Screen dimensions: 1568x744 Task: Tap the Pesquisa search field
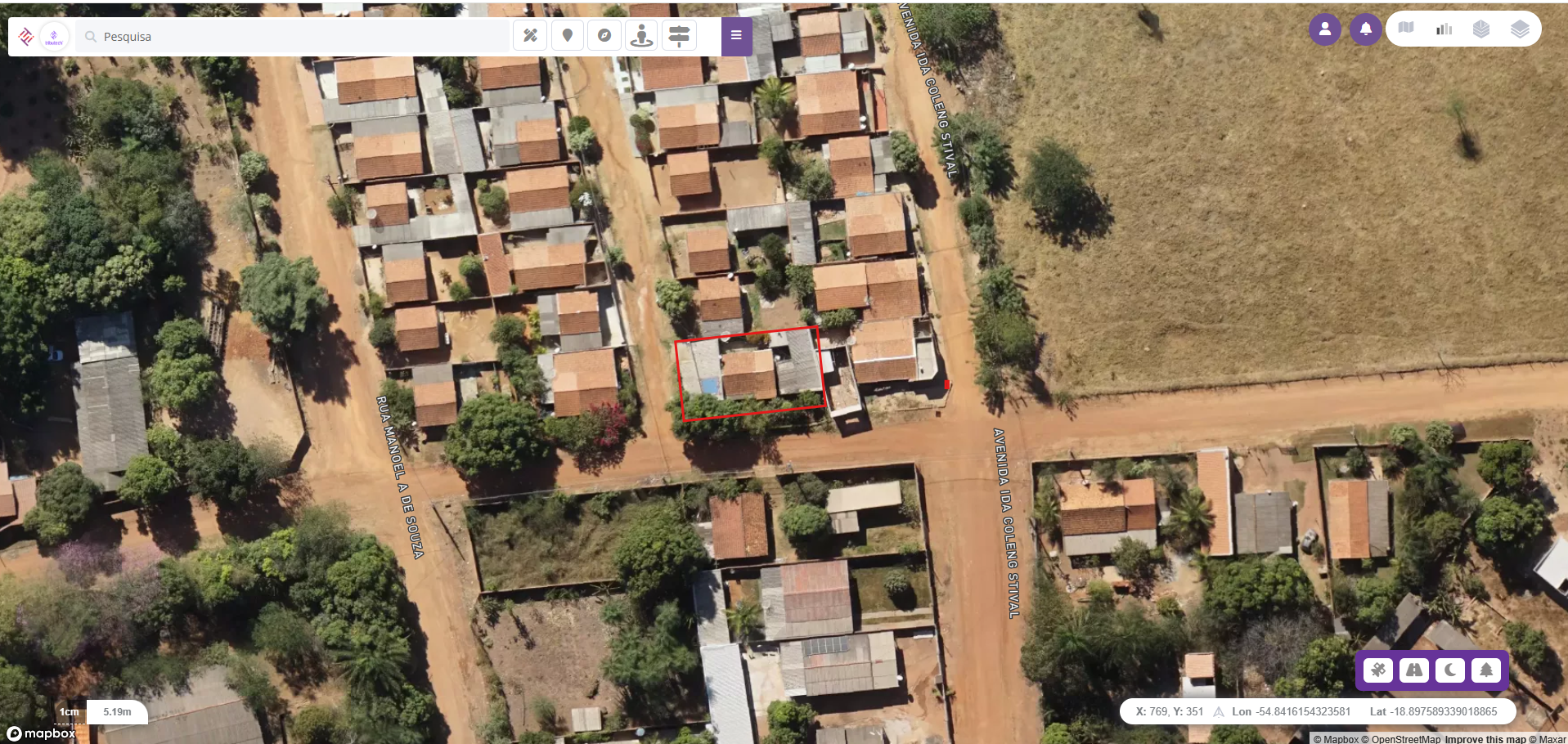point(294,37)
